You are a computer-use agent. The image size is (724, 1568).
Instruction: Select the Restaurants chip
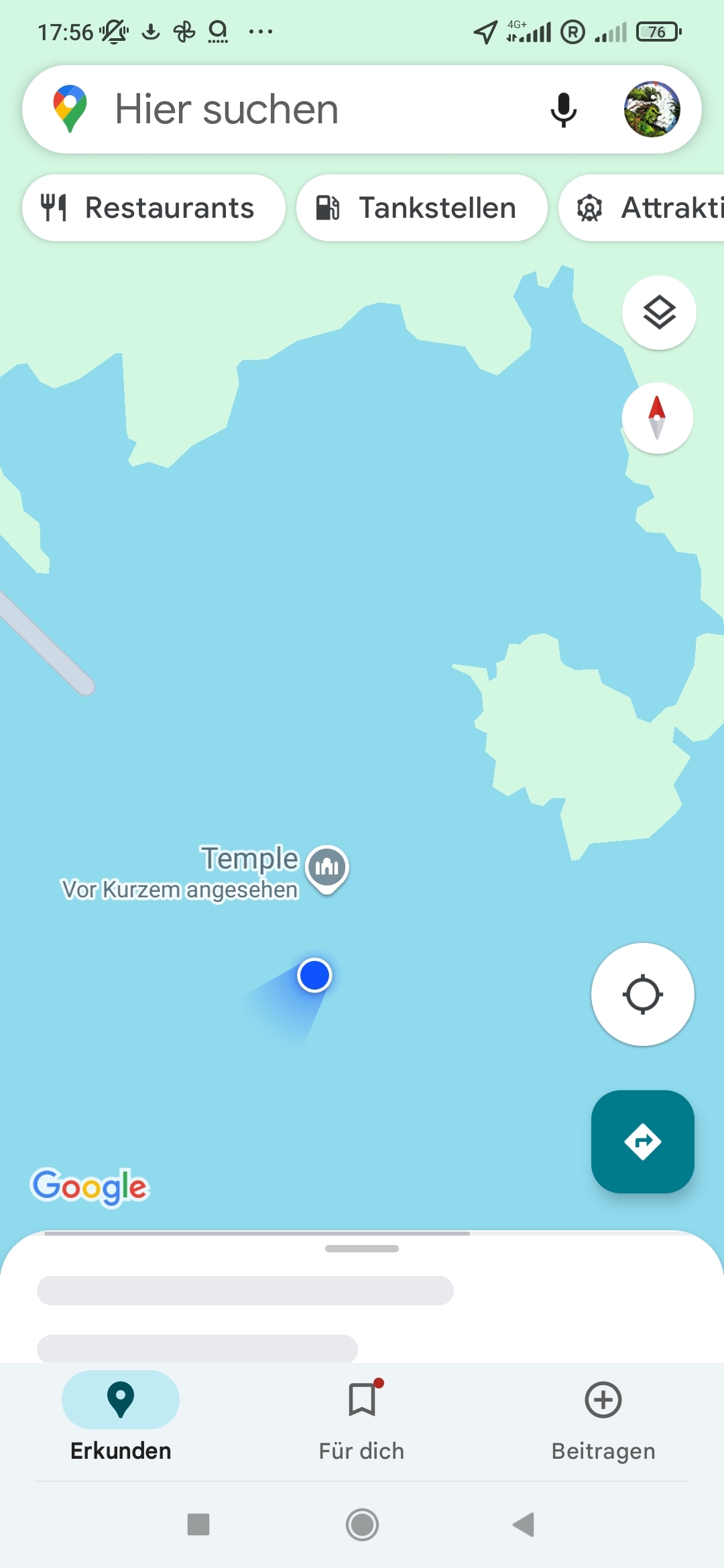(x=154, y=208)
